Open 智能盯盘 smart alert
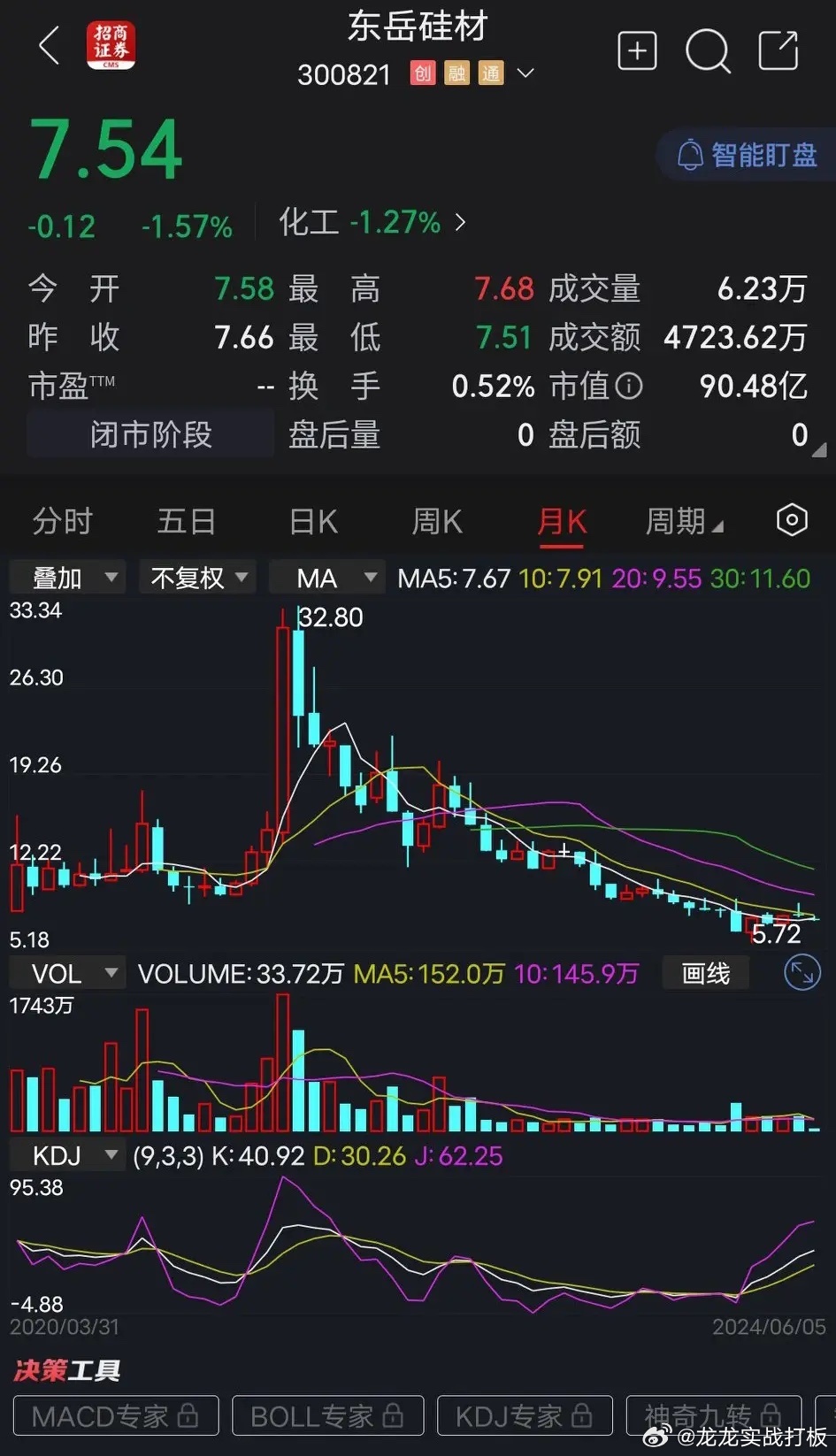 click(x=748, y=156)
